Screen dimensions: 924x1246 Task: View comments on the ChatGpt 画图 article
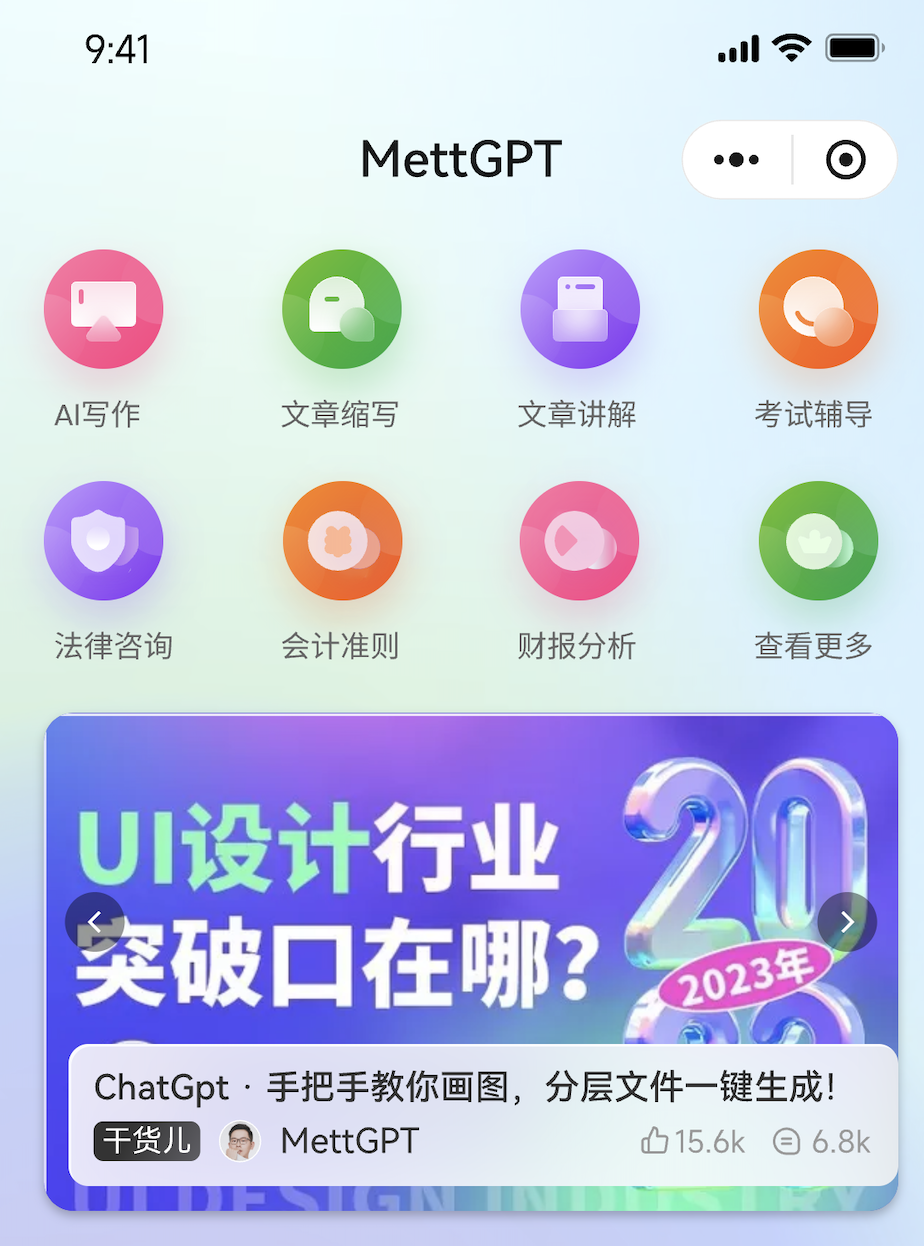tap(787, 1141)
